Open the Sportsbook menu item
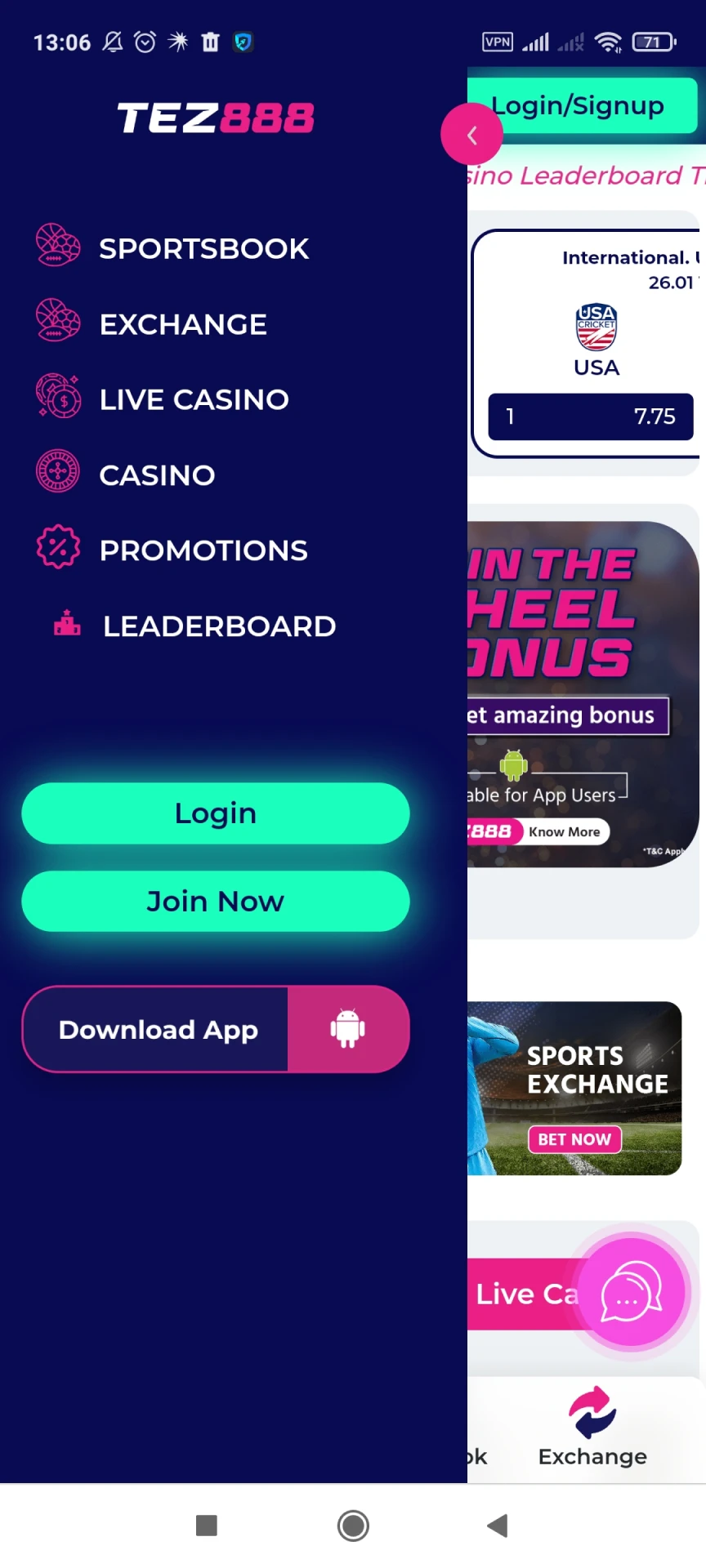 click(x=203, y=248)
